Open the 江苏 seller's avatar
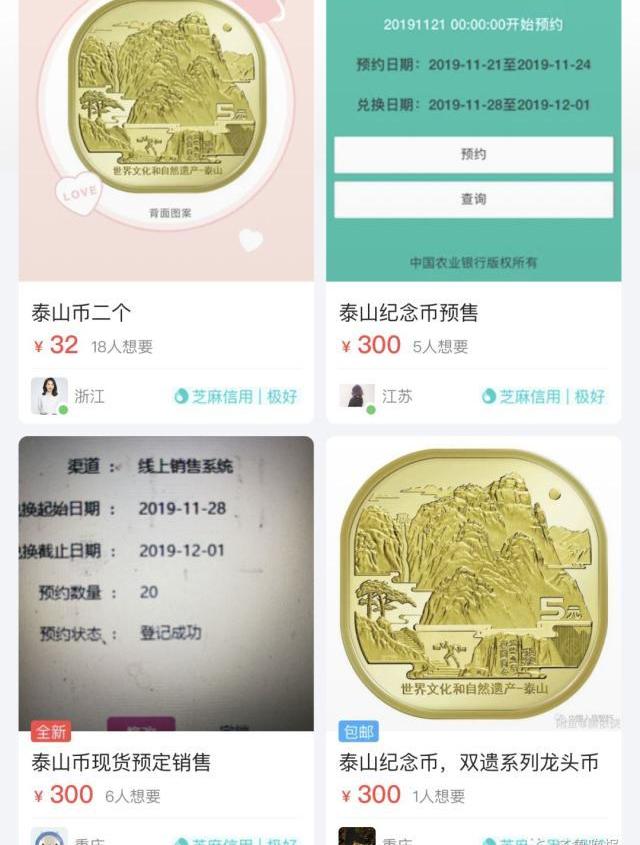 (x=357, y=396)
